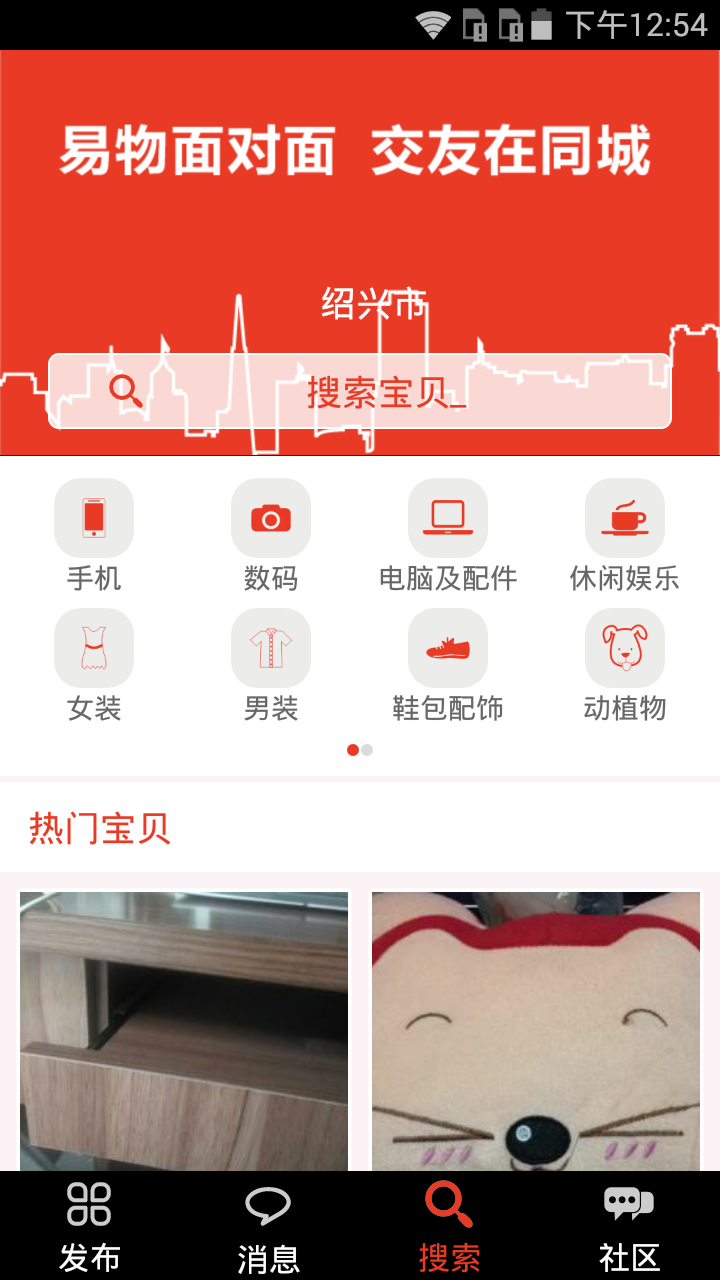Tap the category page indicator dots

[x=360, y=750]
